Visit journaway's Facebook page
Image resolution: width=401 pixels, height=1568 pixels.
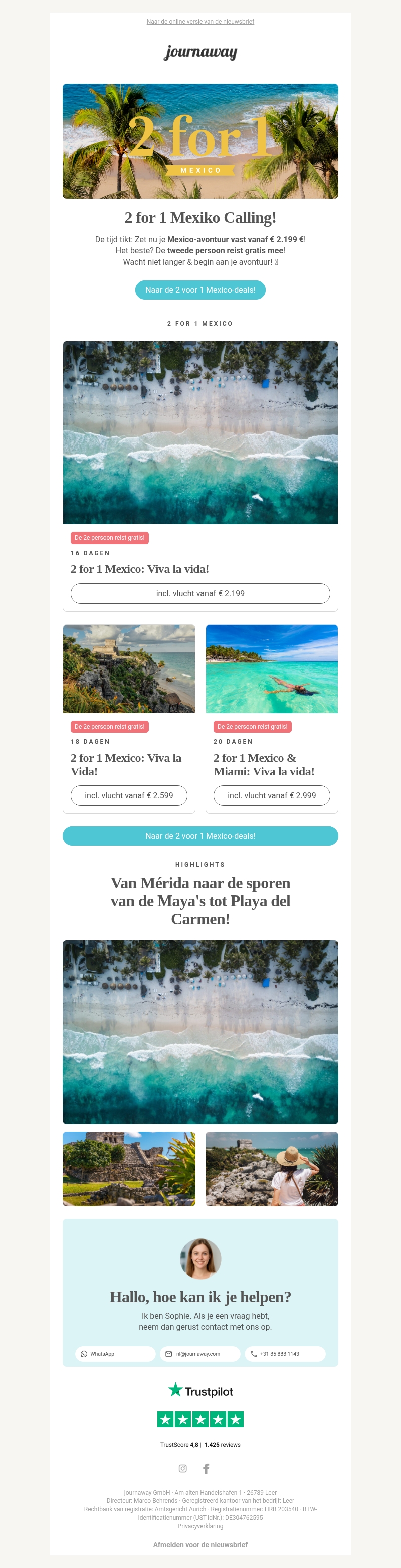point(207,1469)
